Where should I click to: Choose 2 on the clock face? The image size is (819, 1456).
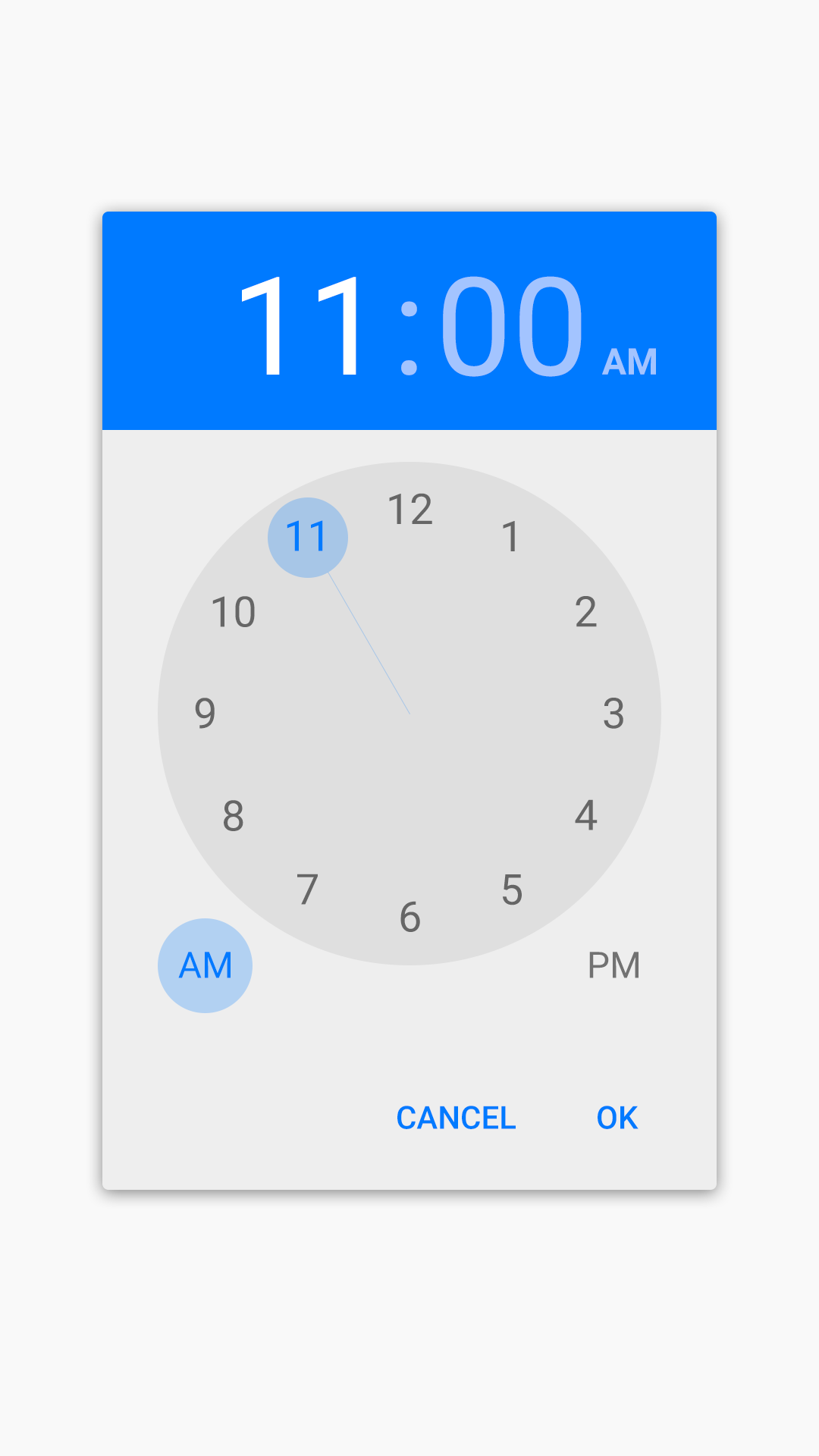(585, 612)
